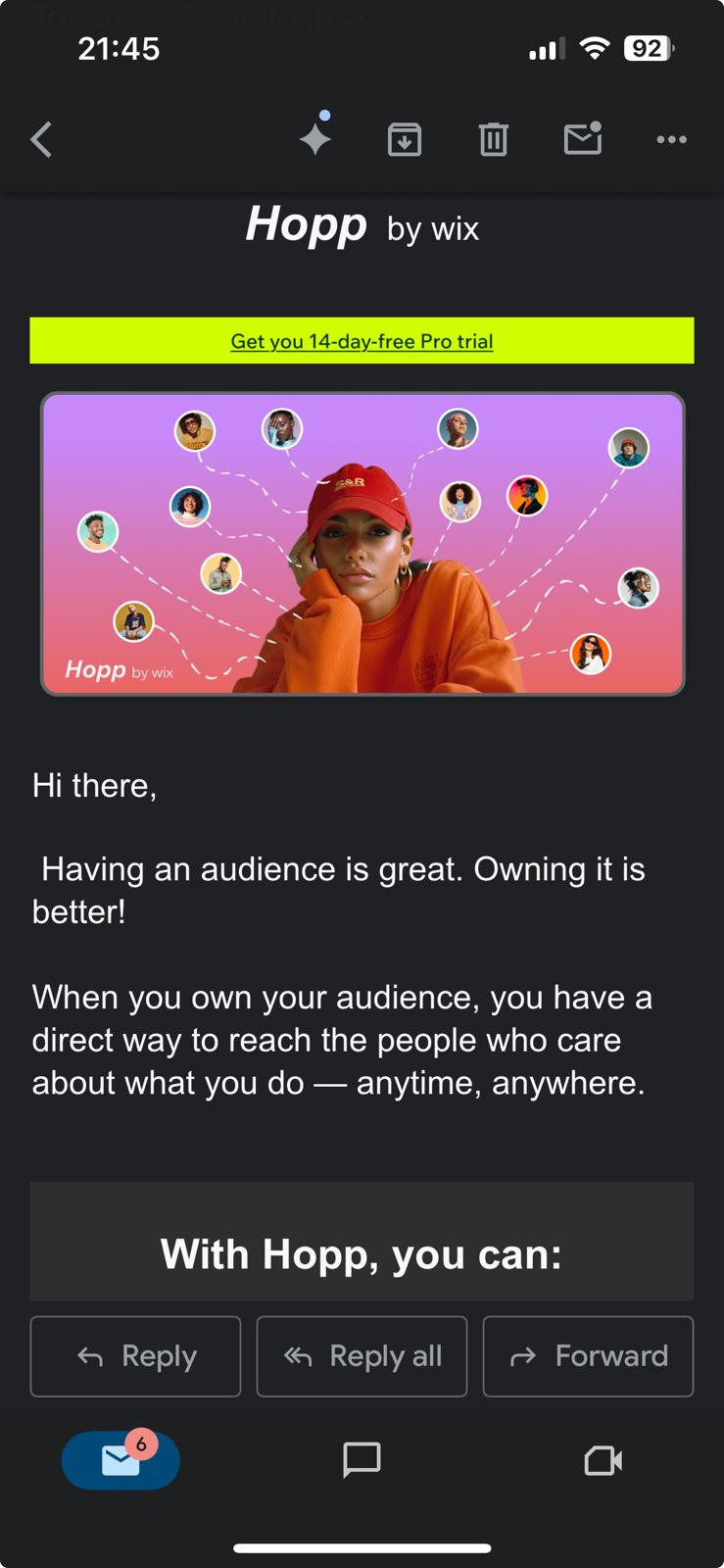Switch to the Mail tab
Screen dimensions: 724x1568
click(121, 1460)
